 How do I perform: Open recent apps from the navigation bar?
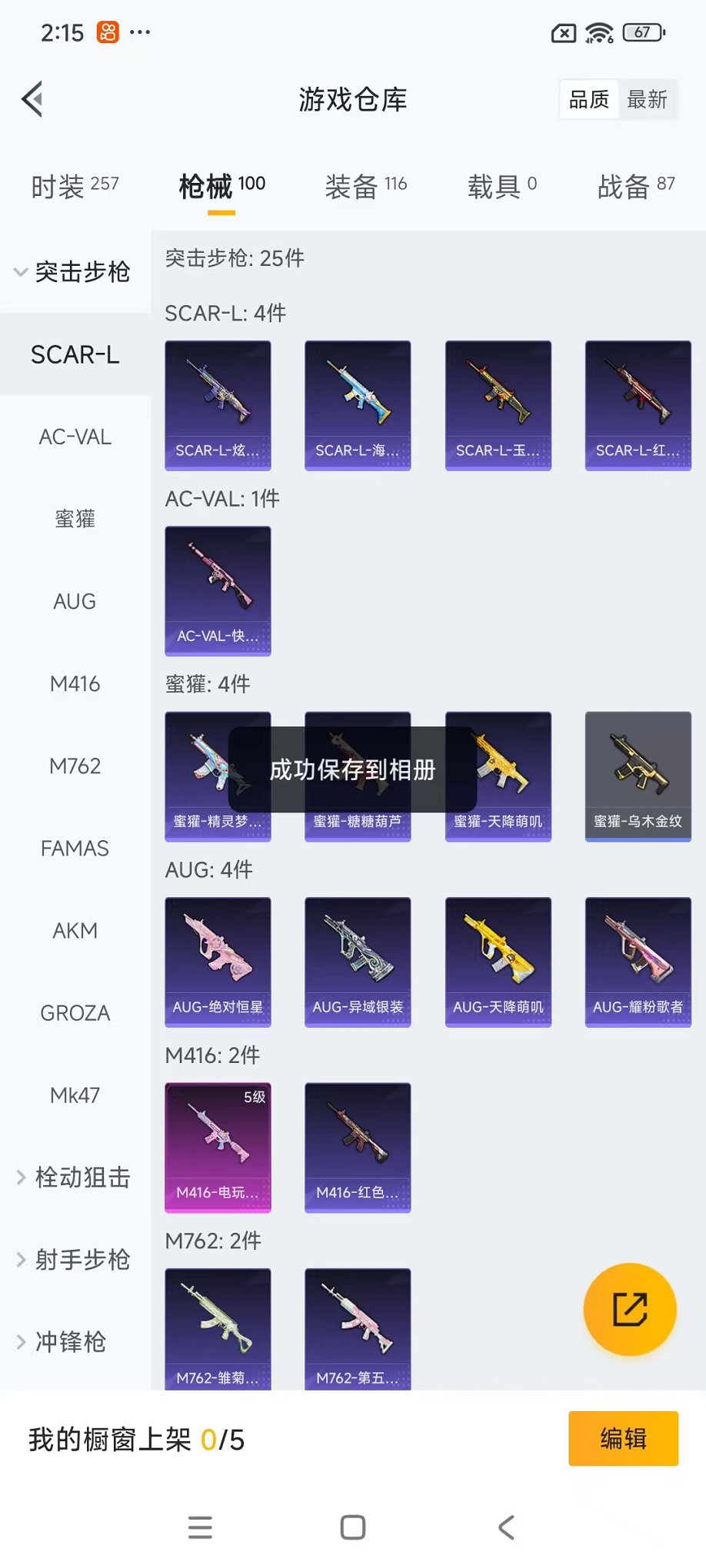(x=200, y=1527)
